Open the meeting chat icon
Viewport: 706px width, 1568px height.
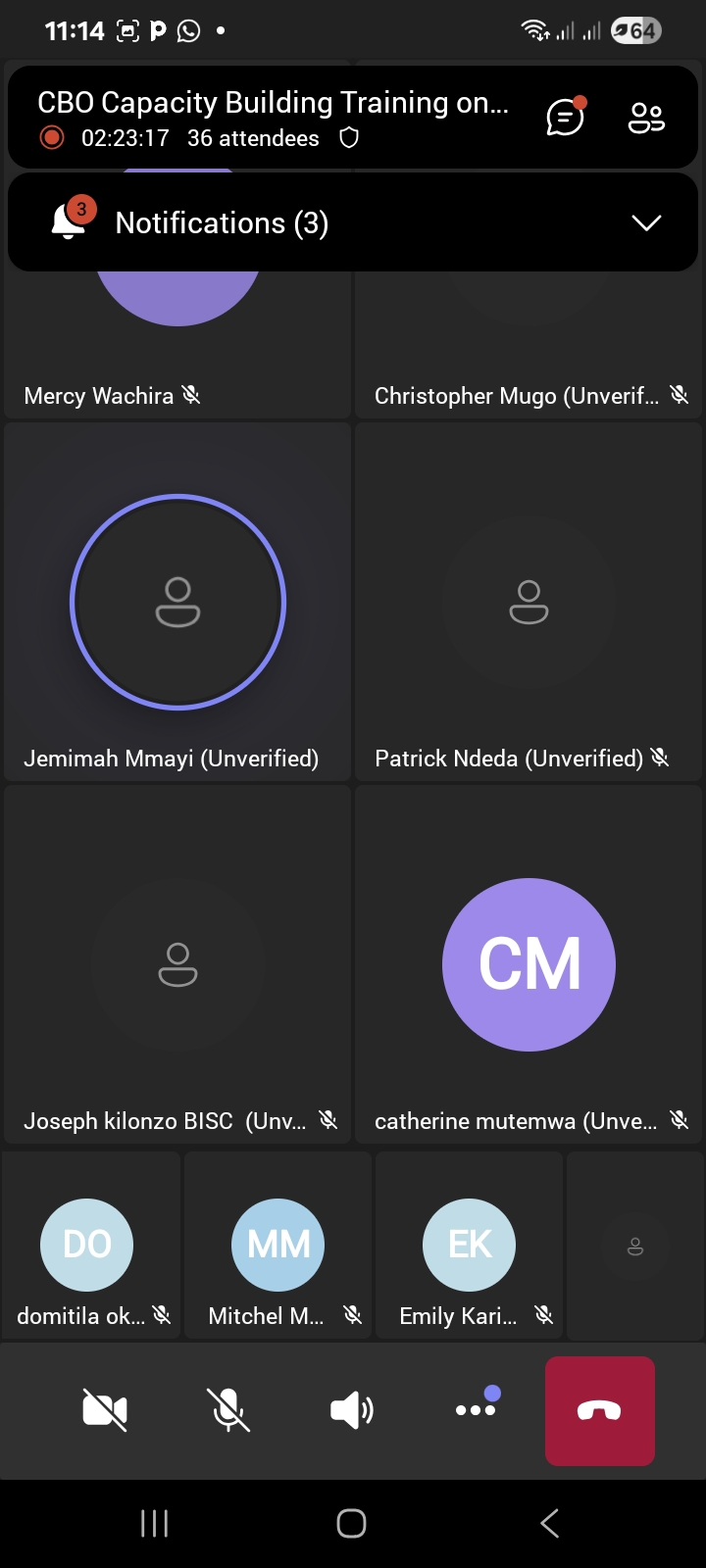coord(565,119)
